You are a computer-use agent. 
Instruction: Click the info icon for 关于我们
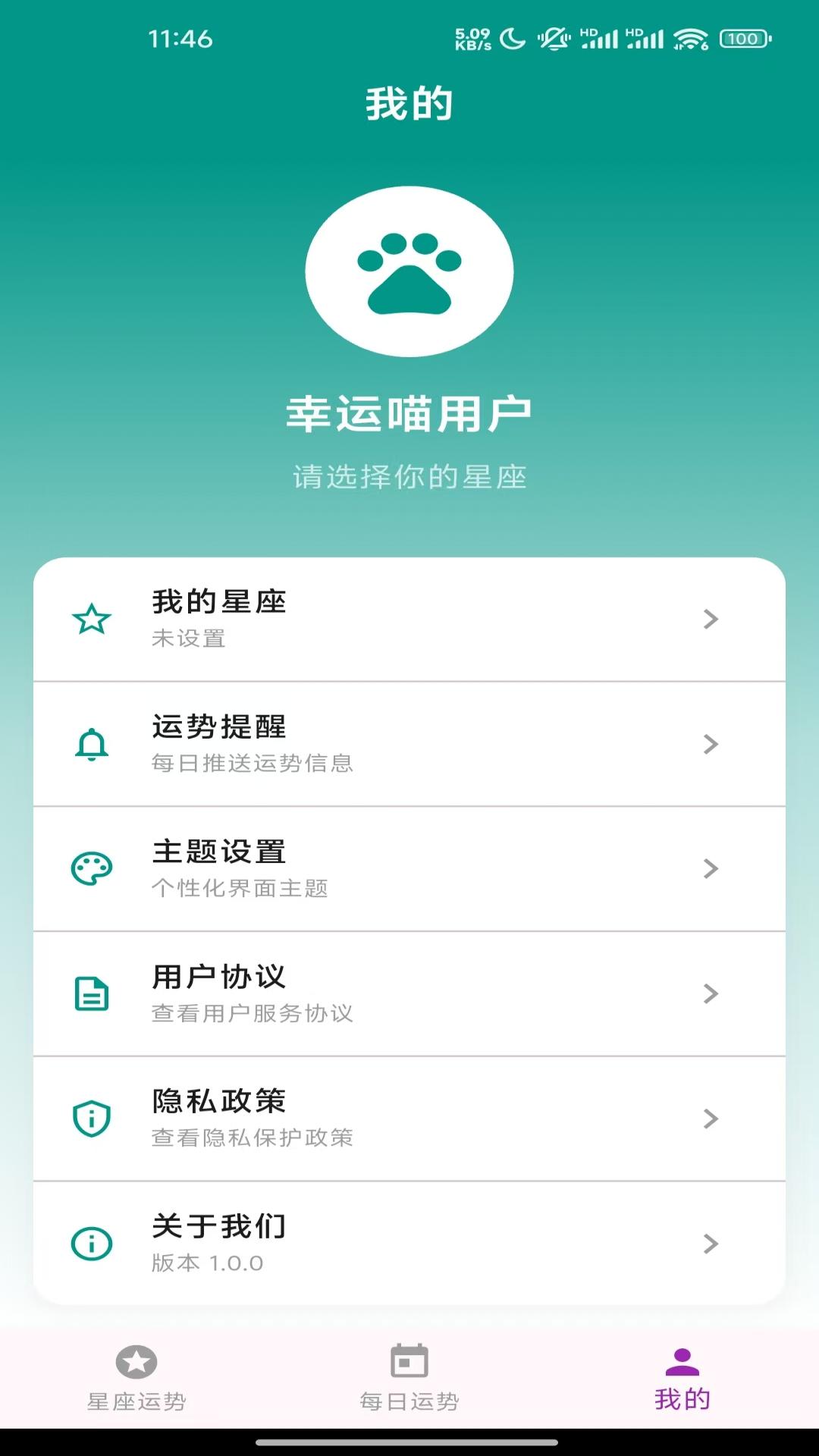point(91,1242)
